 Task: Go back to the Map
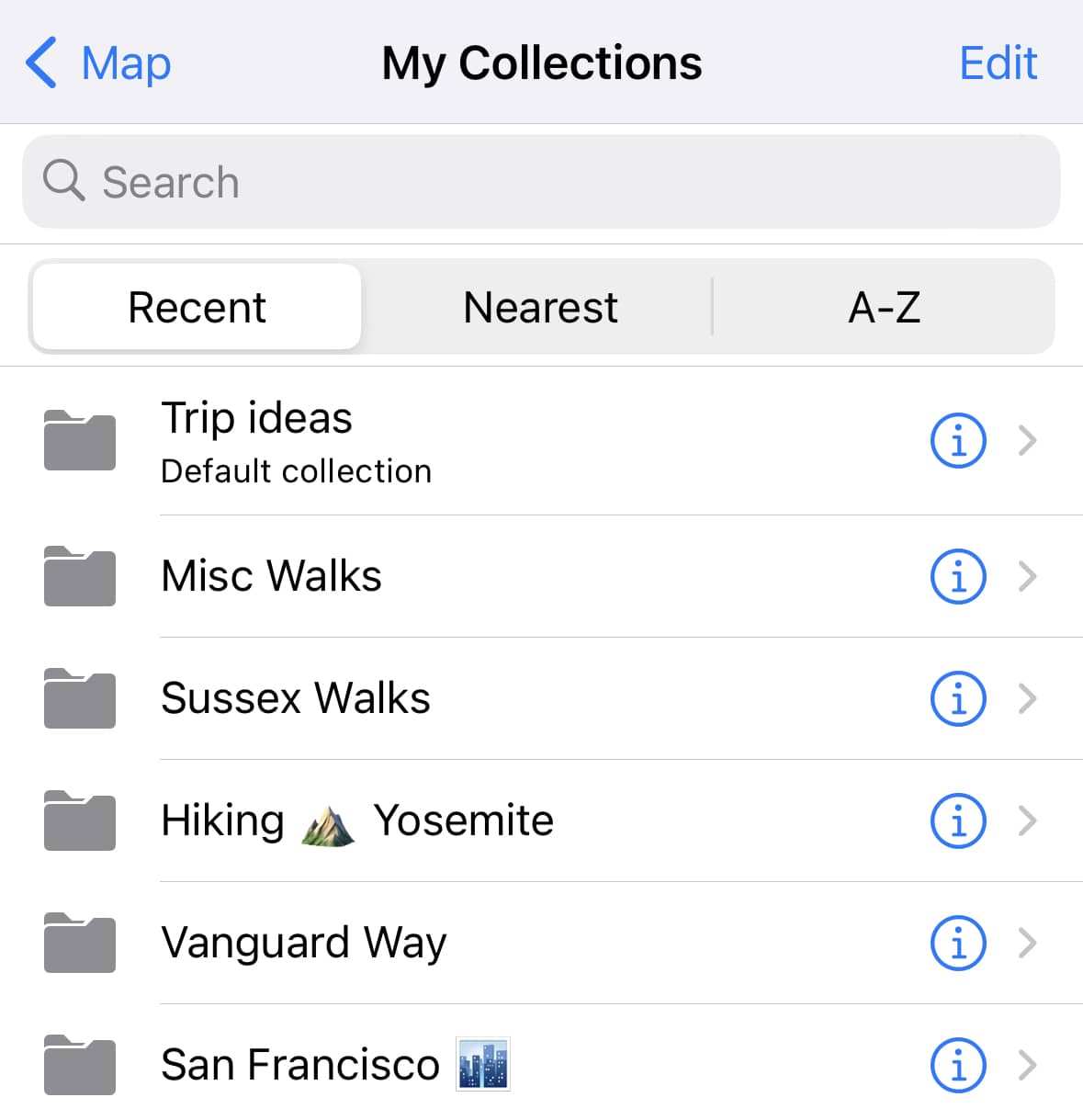pos(124,62)
